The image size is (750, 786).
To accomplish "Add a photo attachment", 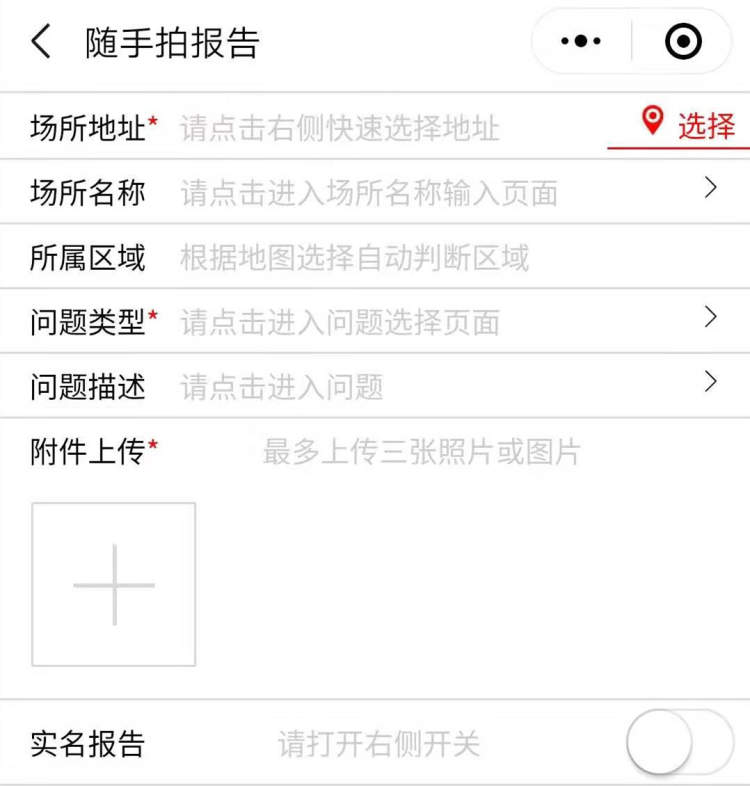I will tap(114, 584).
